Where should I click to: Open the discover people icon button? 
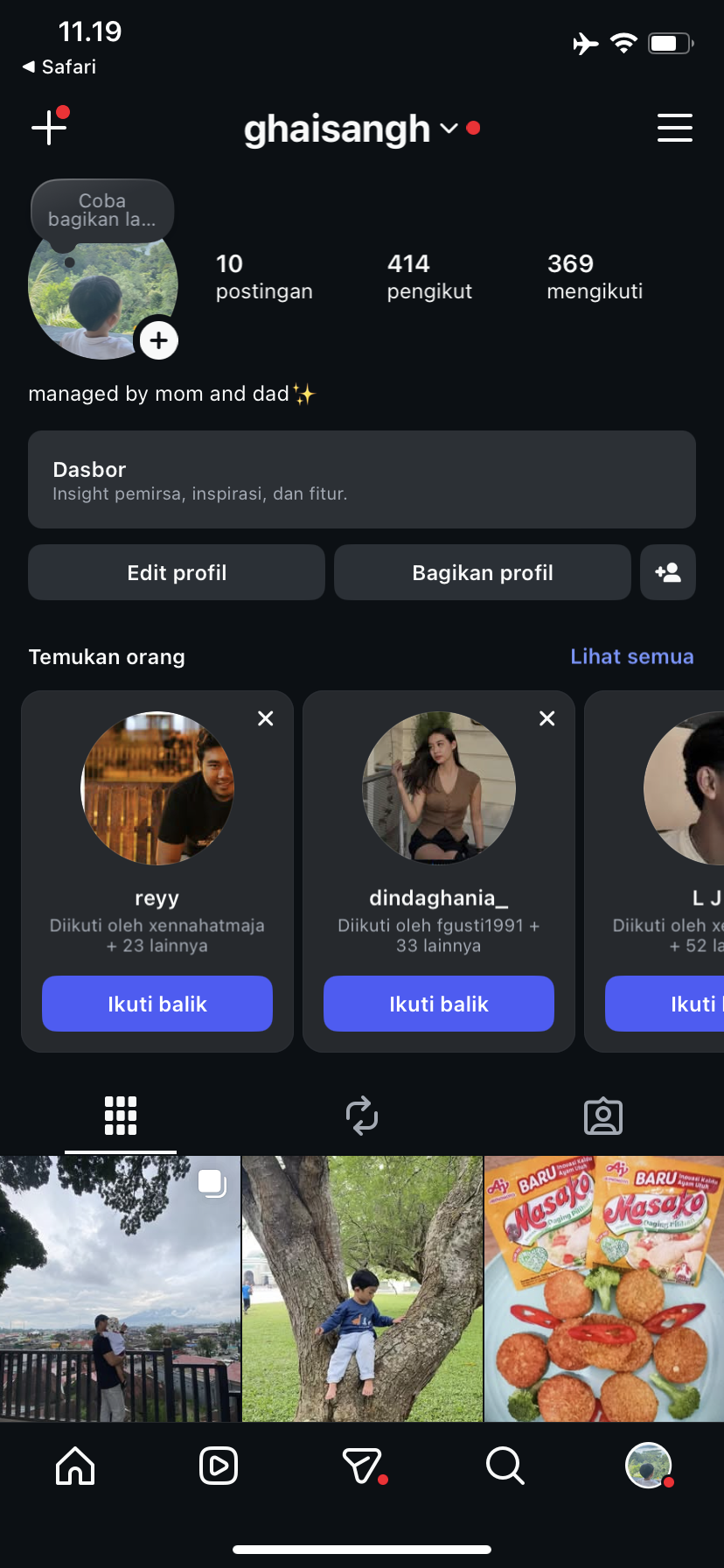[668, 572]
